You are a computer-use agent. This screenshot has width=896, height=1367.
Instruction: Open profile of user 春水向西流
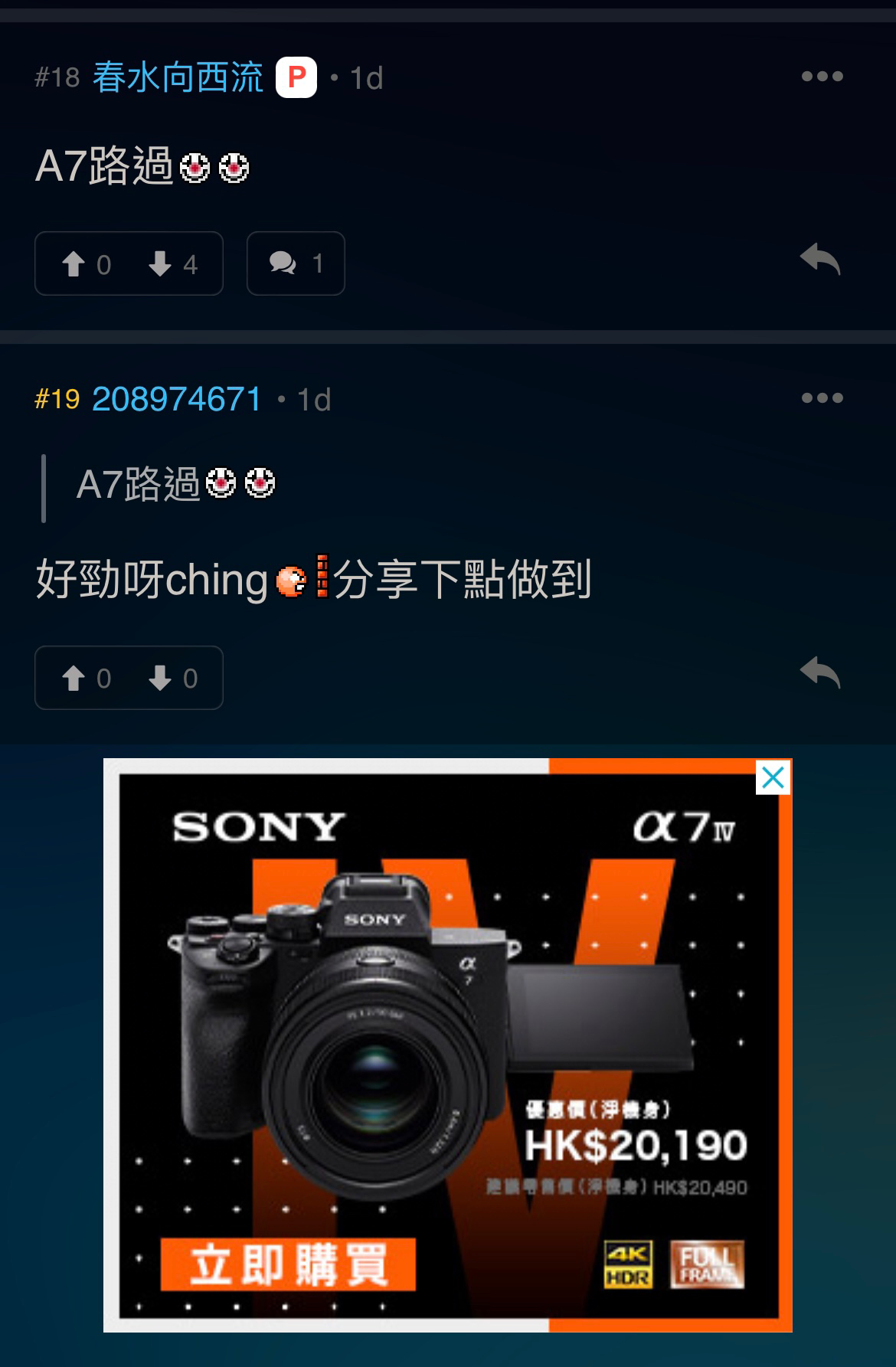click(x=178, y=76)
